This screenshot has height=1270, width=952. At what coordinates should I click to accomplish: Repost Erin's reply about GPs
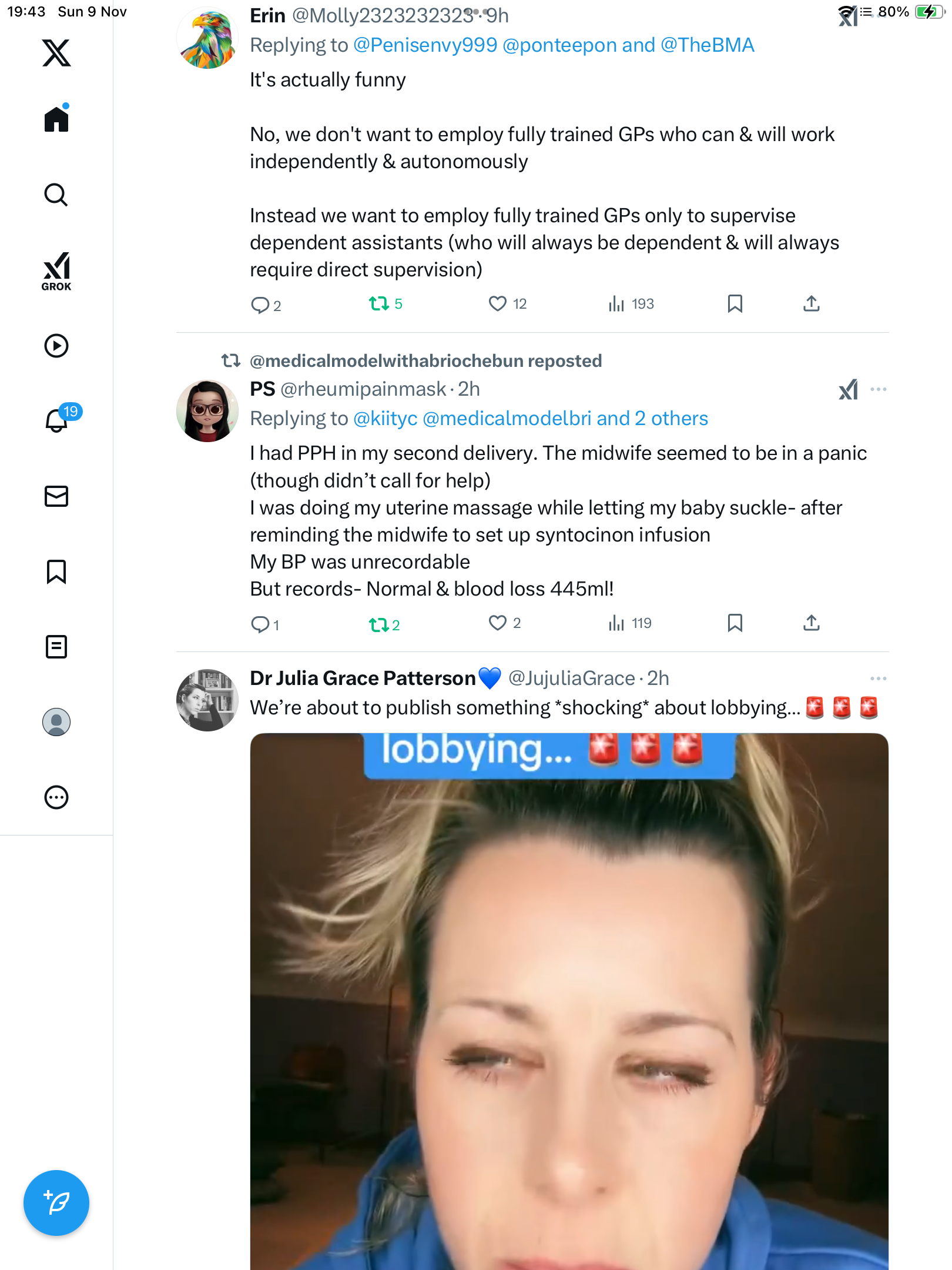click(379, 303)
